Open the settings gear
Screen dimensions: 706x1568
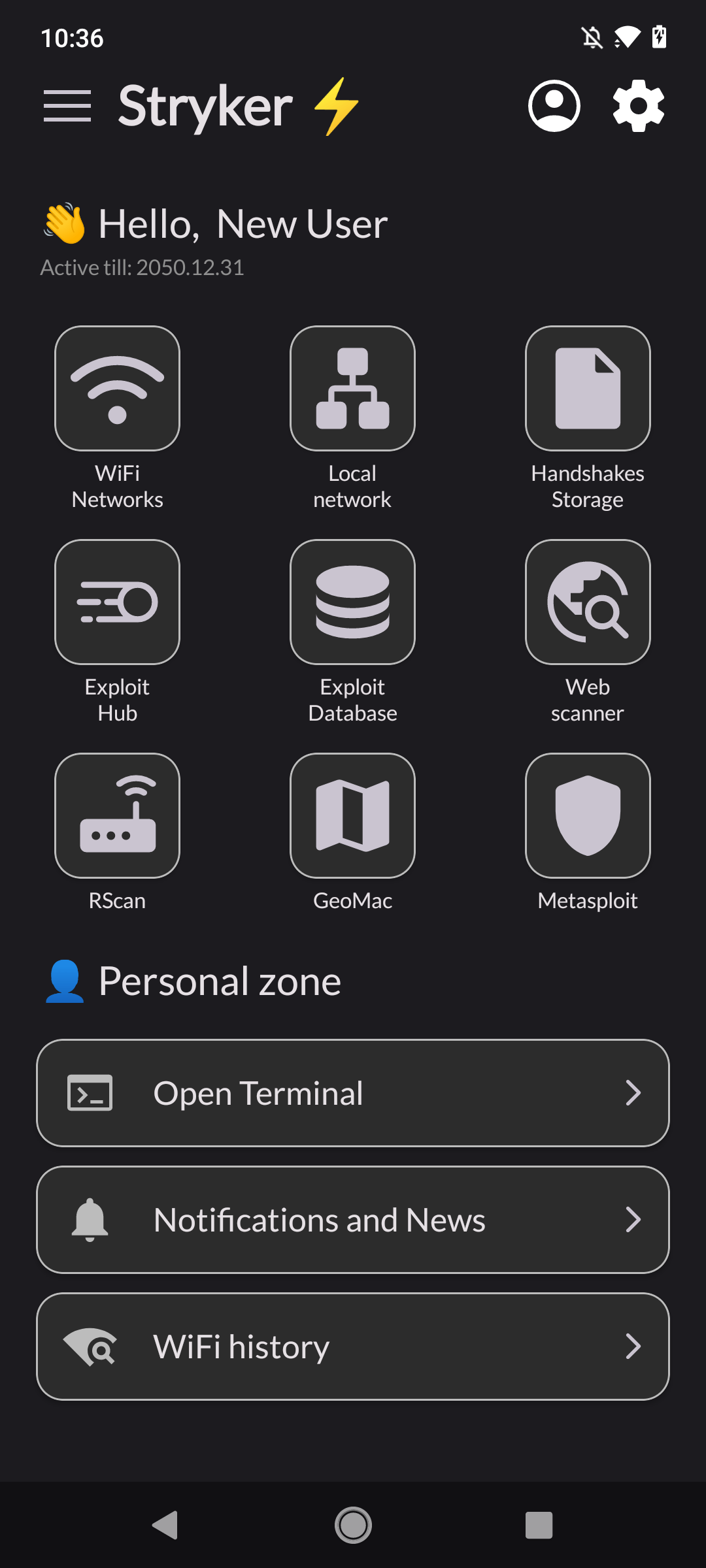tap(638, 106)
